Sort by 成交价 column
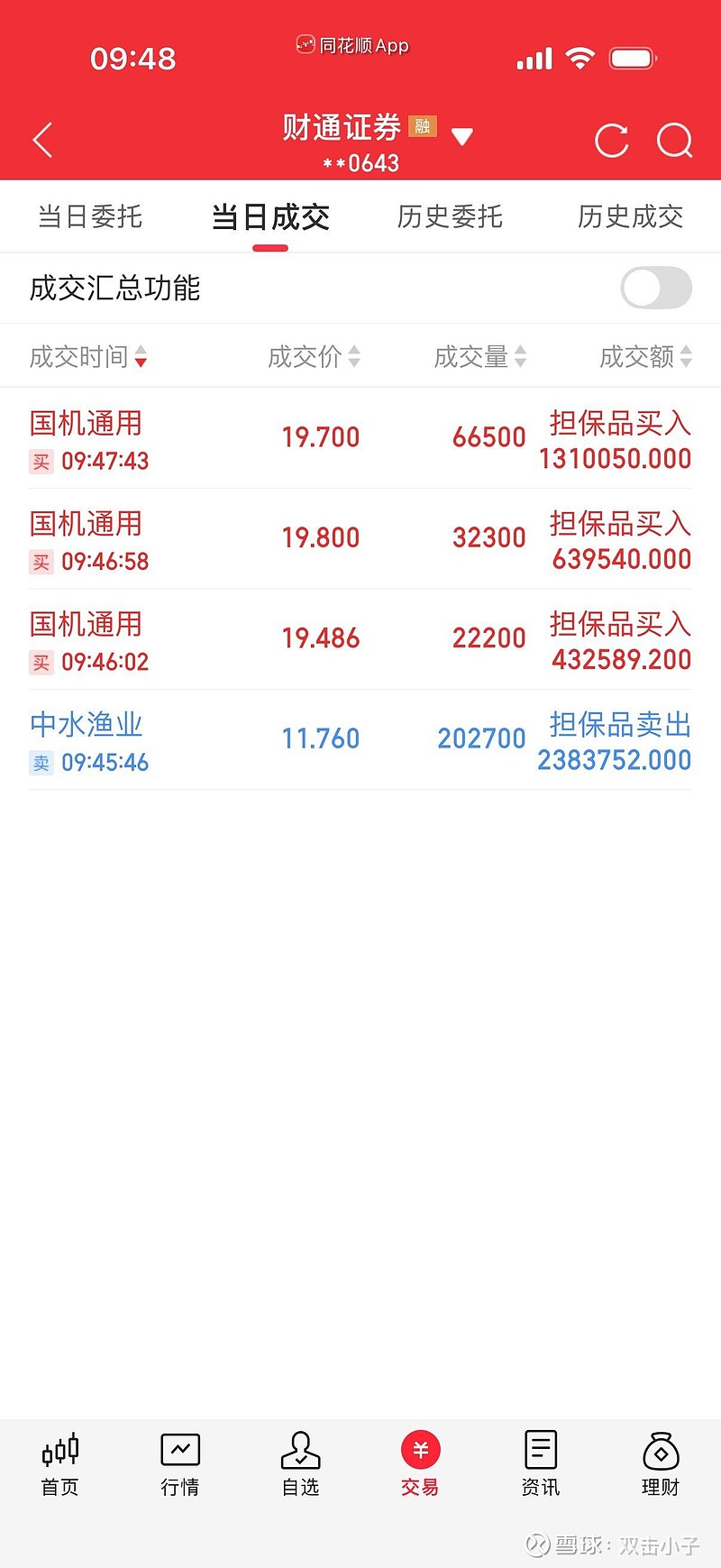721x1568 pixels. (x=314, y=357)
